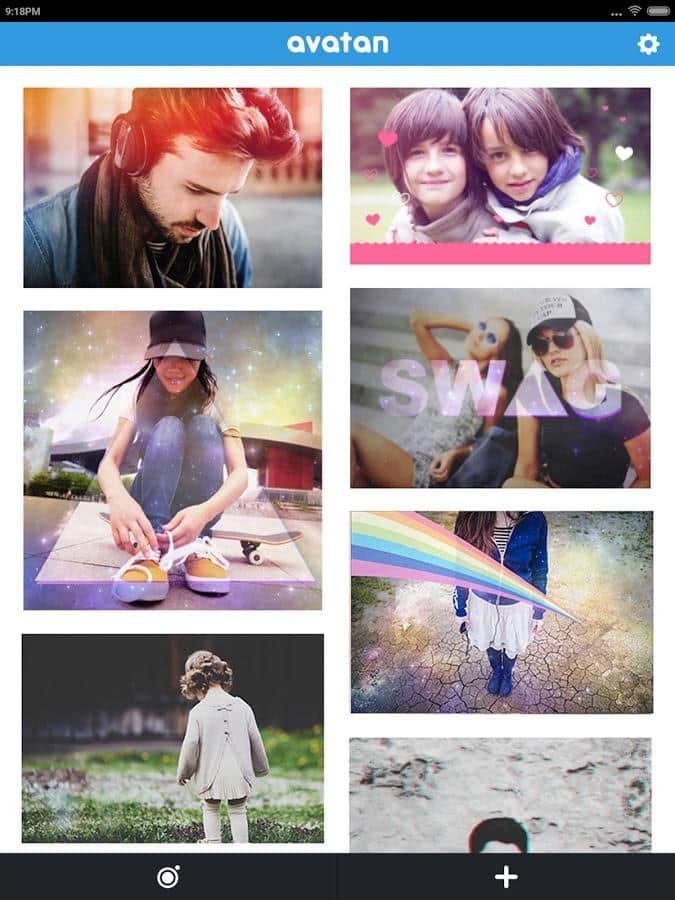Add a new photo with plus button

pyautogui.click(x=506, y=877)
